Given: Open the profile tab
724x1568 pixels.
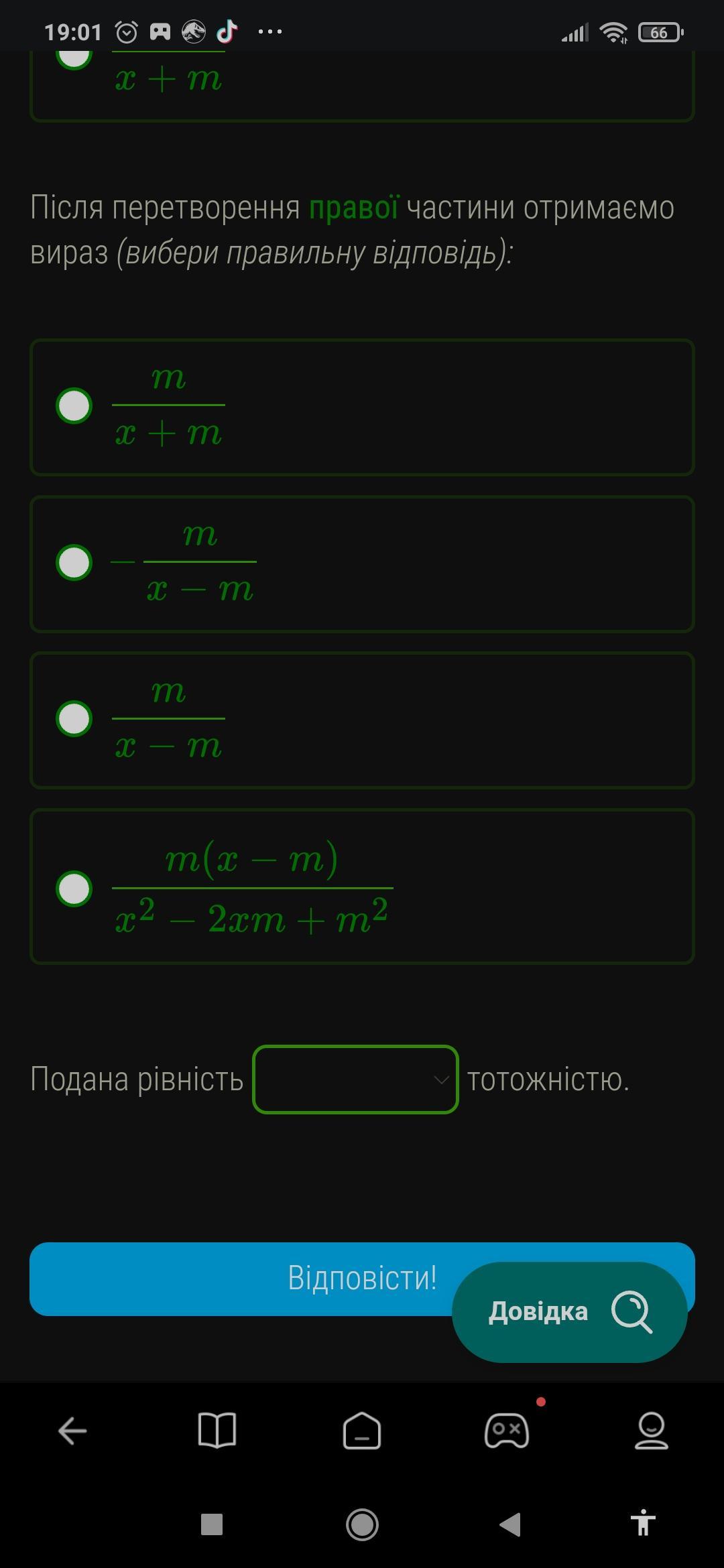Looking at the screenshot, I should pyautogui.click(x=652, y=1431).
